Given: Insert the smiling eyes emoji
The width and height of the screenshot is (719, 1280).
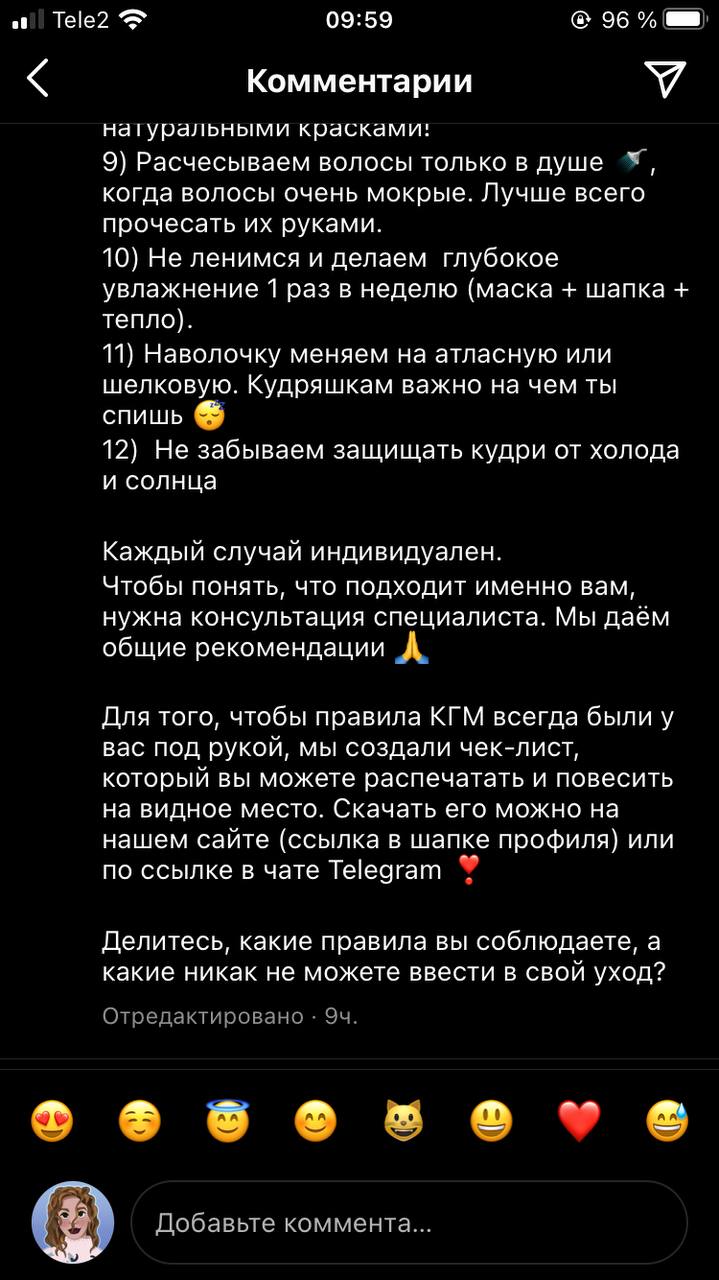Looking at the screenshot, I should (315, 1122).
